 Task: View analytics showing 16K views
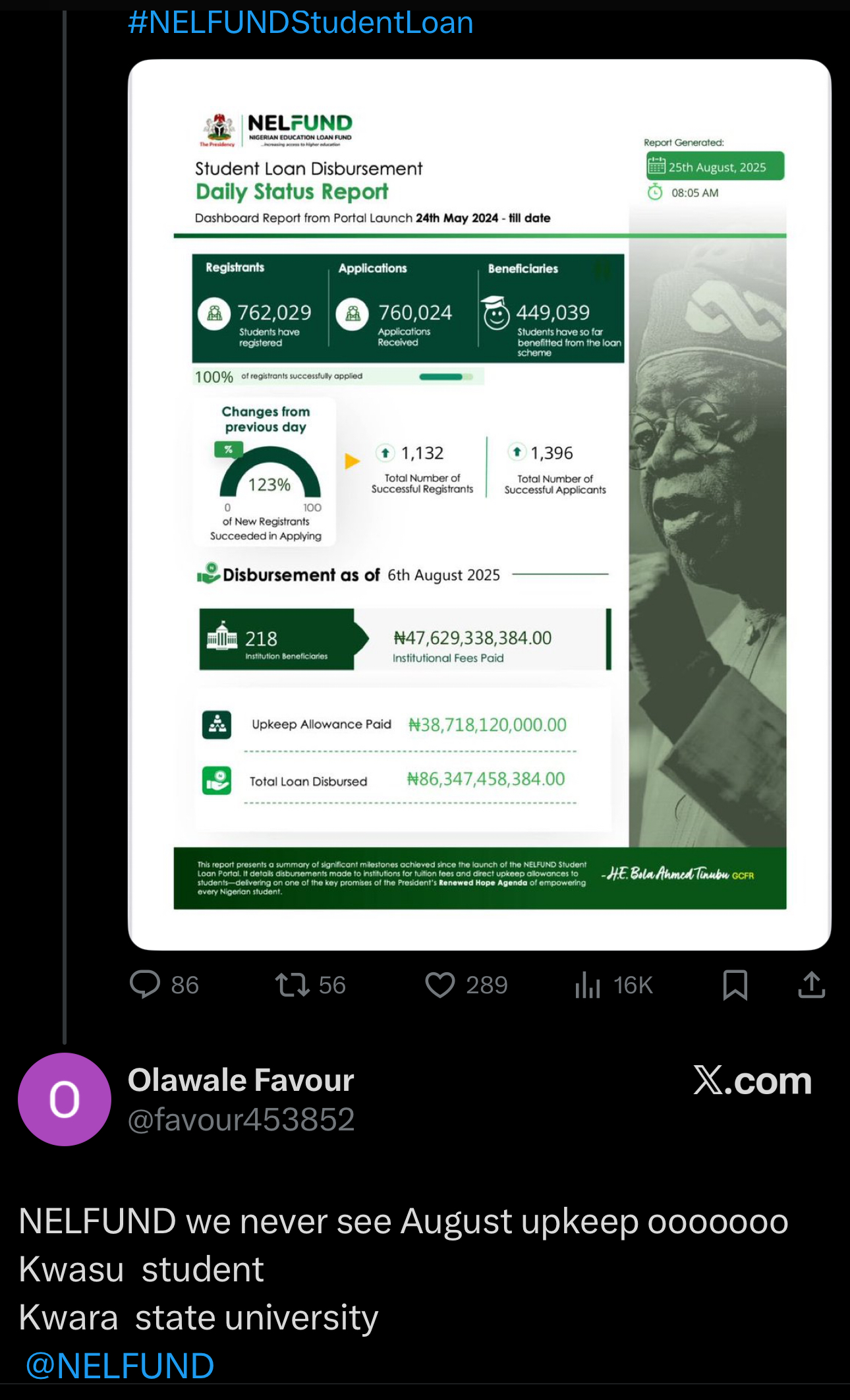(613, 985)
